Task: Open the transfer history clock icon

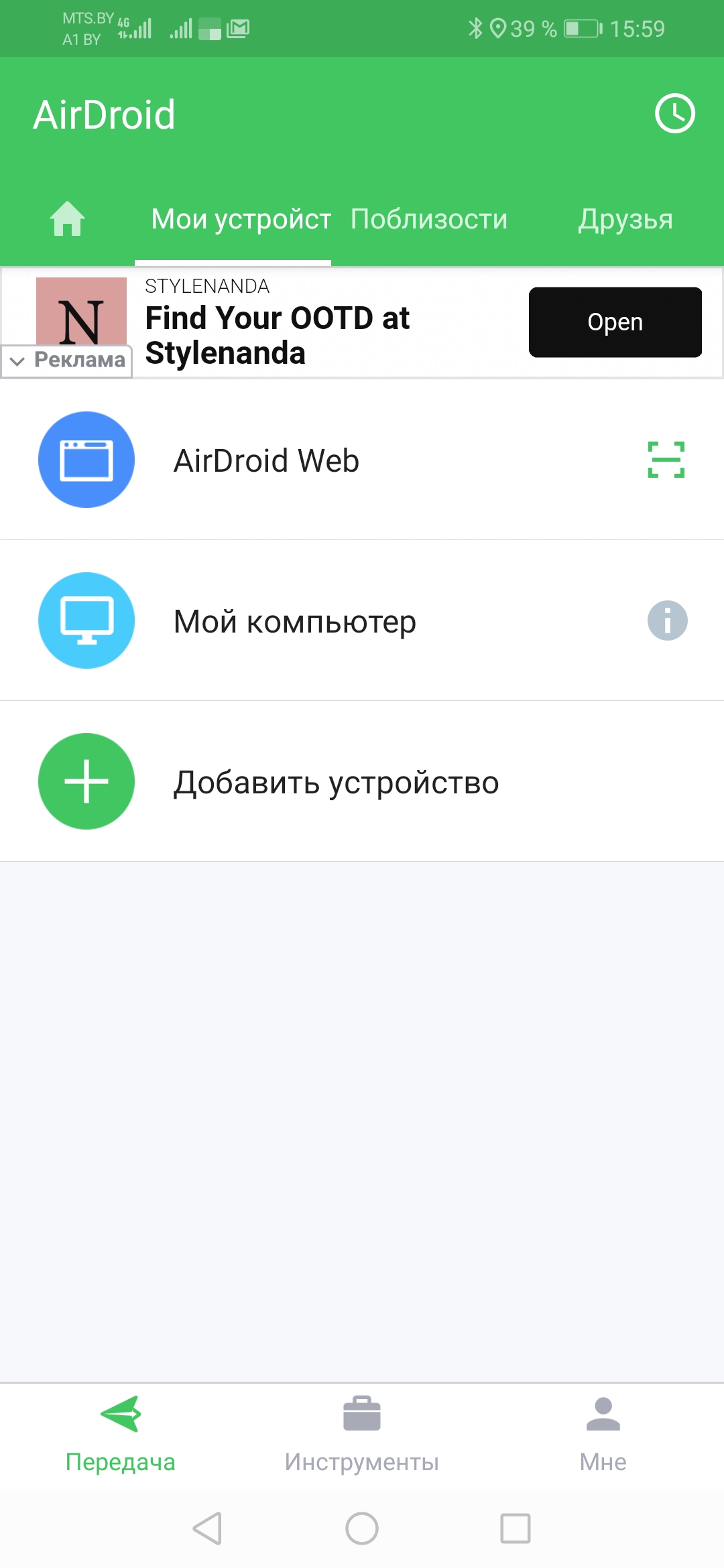Action: point(674,113)
